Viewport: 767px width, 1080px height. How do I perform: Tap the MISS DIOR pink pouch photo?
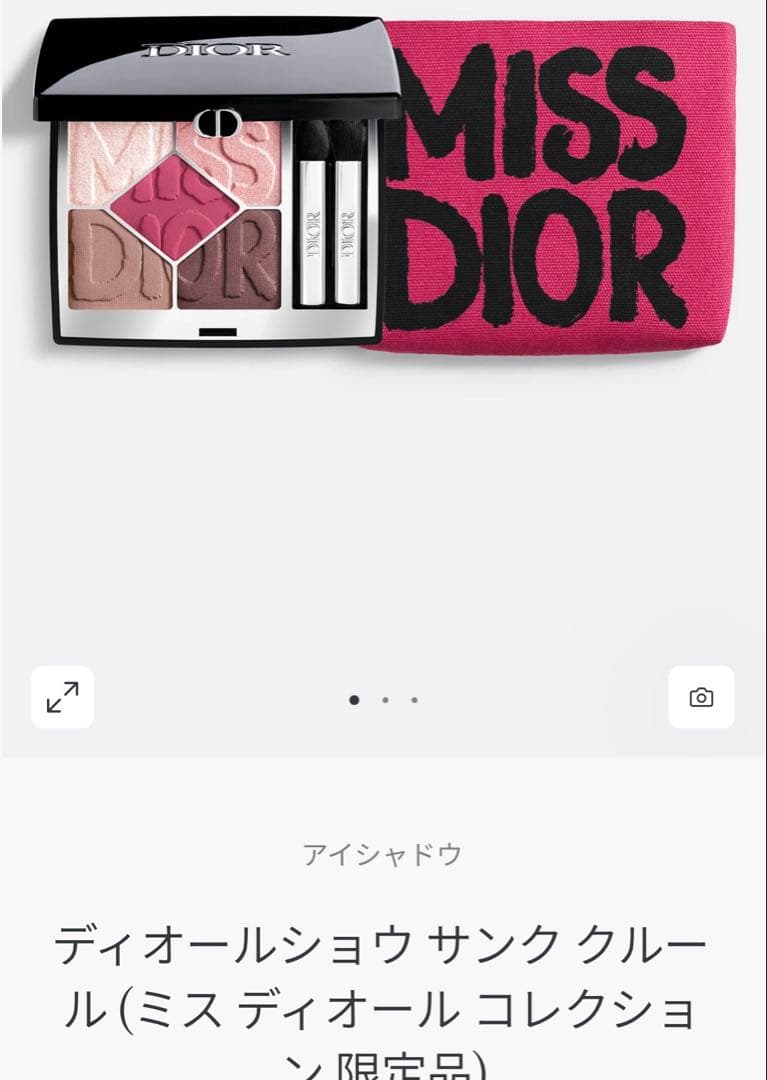(560, 185)
